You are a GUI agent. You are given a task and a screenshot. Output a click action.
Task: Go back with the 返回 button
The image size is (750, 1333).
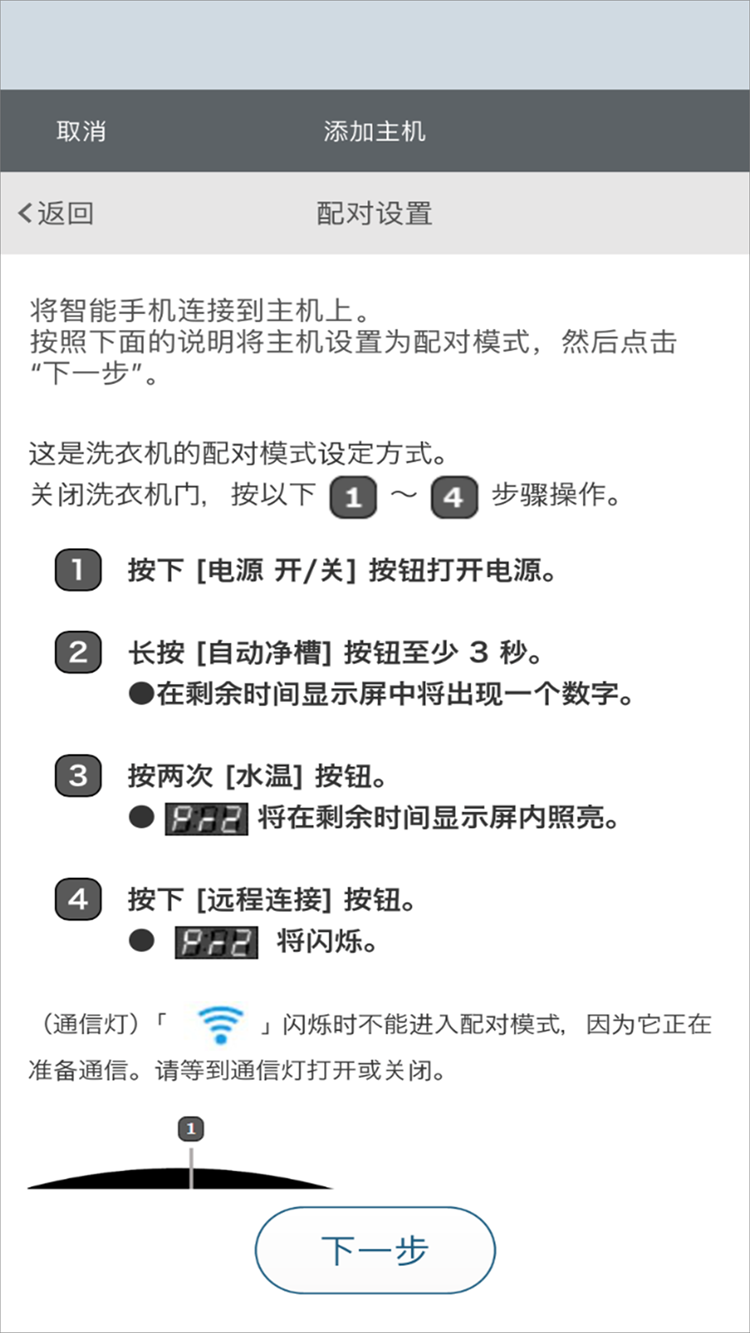tap(56, 213)
